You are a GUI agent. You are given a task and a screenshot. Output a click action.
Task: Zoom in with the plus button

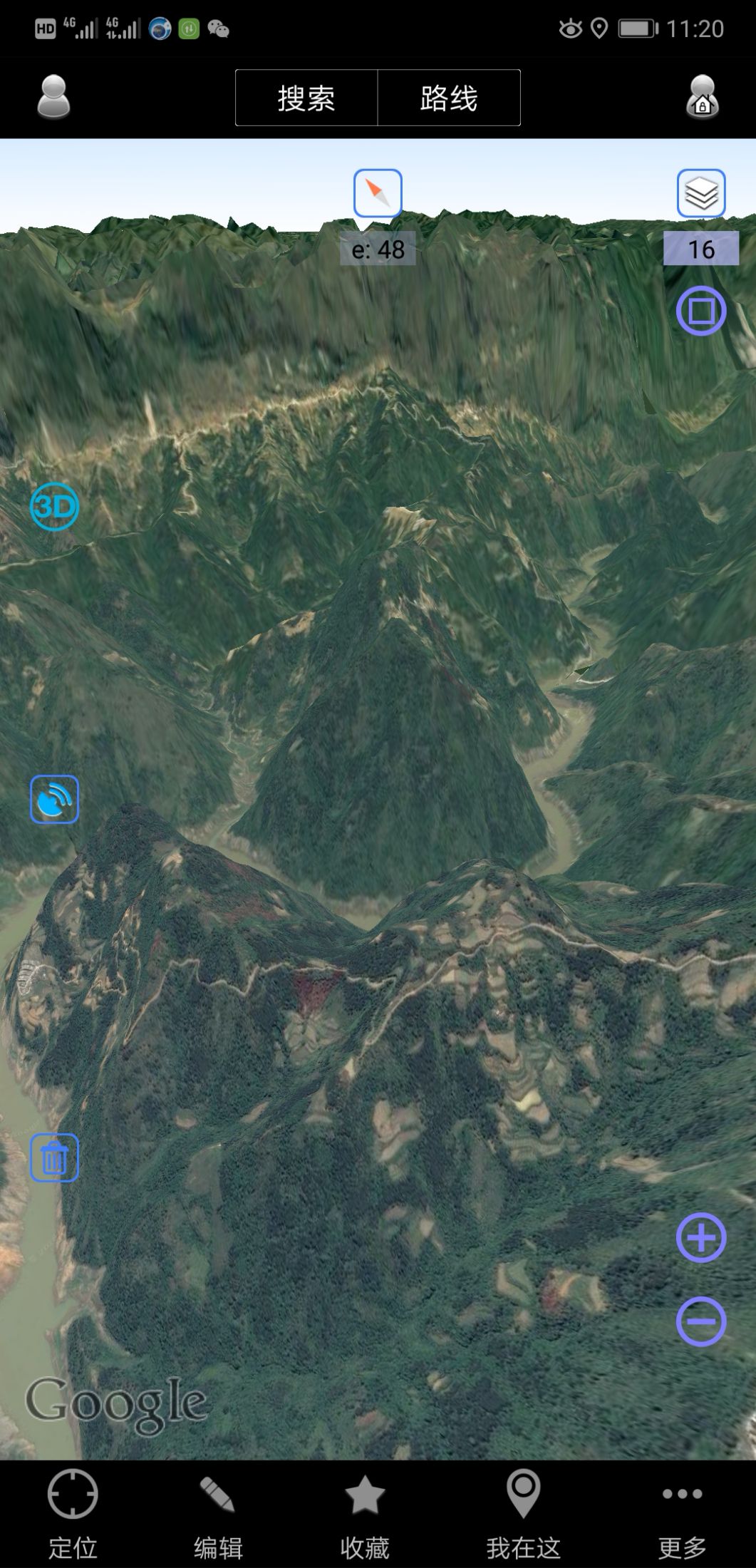701,1238
